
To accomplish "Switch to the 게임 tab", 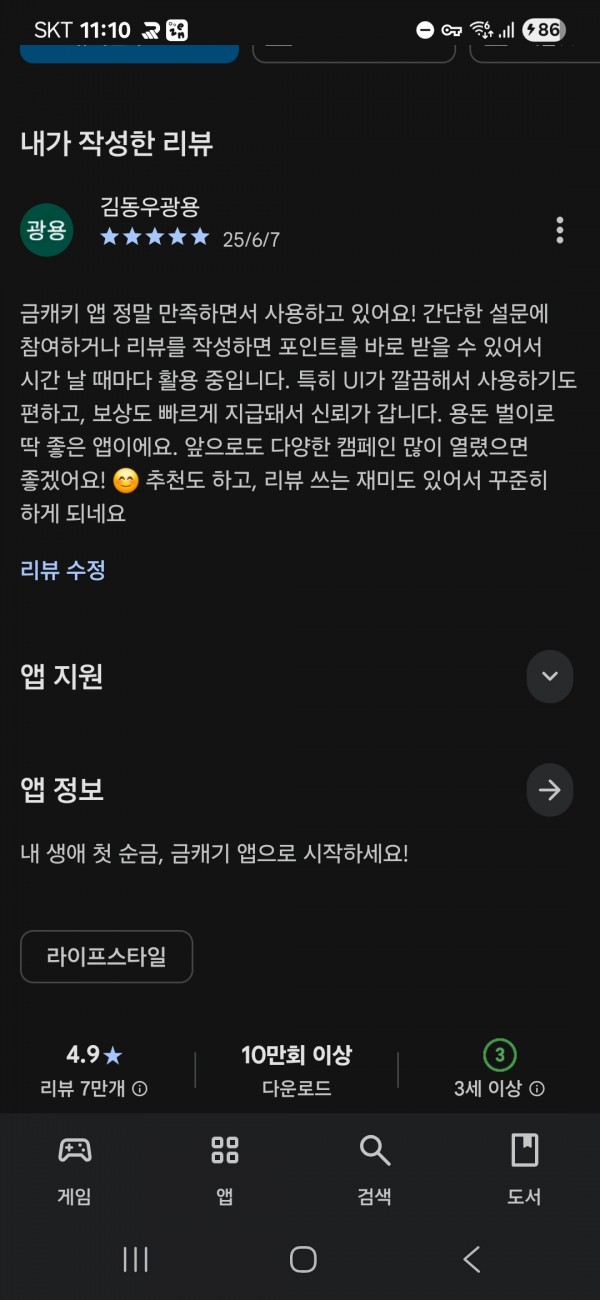I will click(x=75, y=1170).
